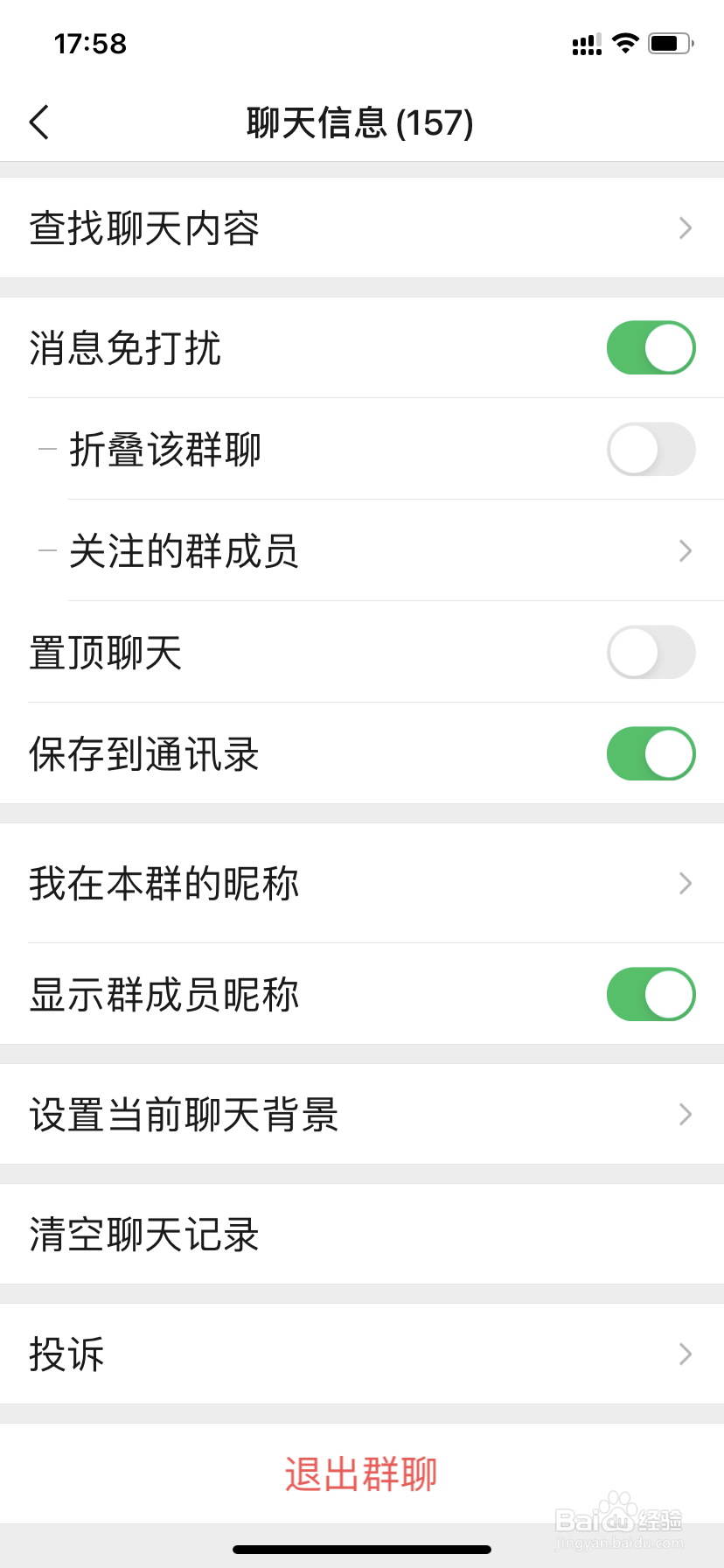Disable 保存到通讯录
This screenshot has height=1568, width=724.
pyautogui.click(x=651, y=753)
